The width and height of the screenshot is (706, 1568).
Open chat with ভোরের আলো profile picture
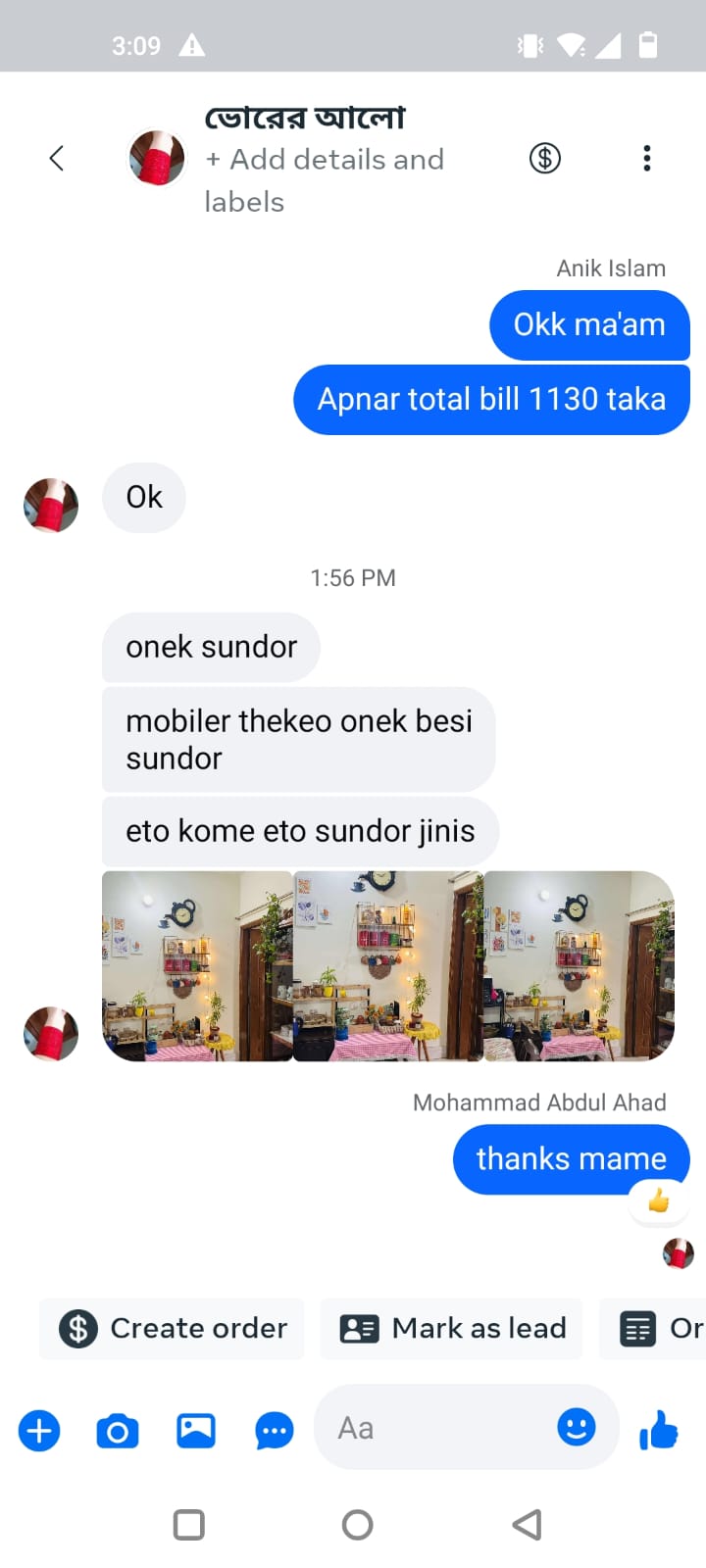click(156, 158)
